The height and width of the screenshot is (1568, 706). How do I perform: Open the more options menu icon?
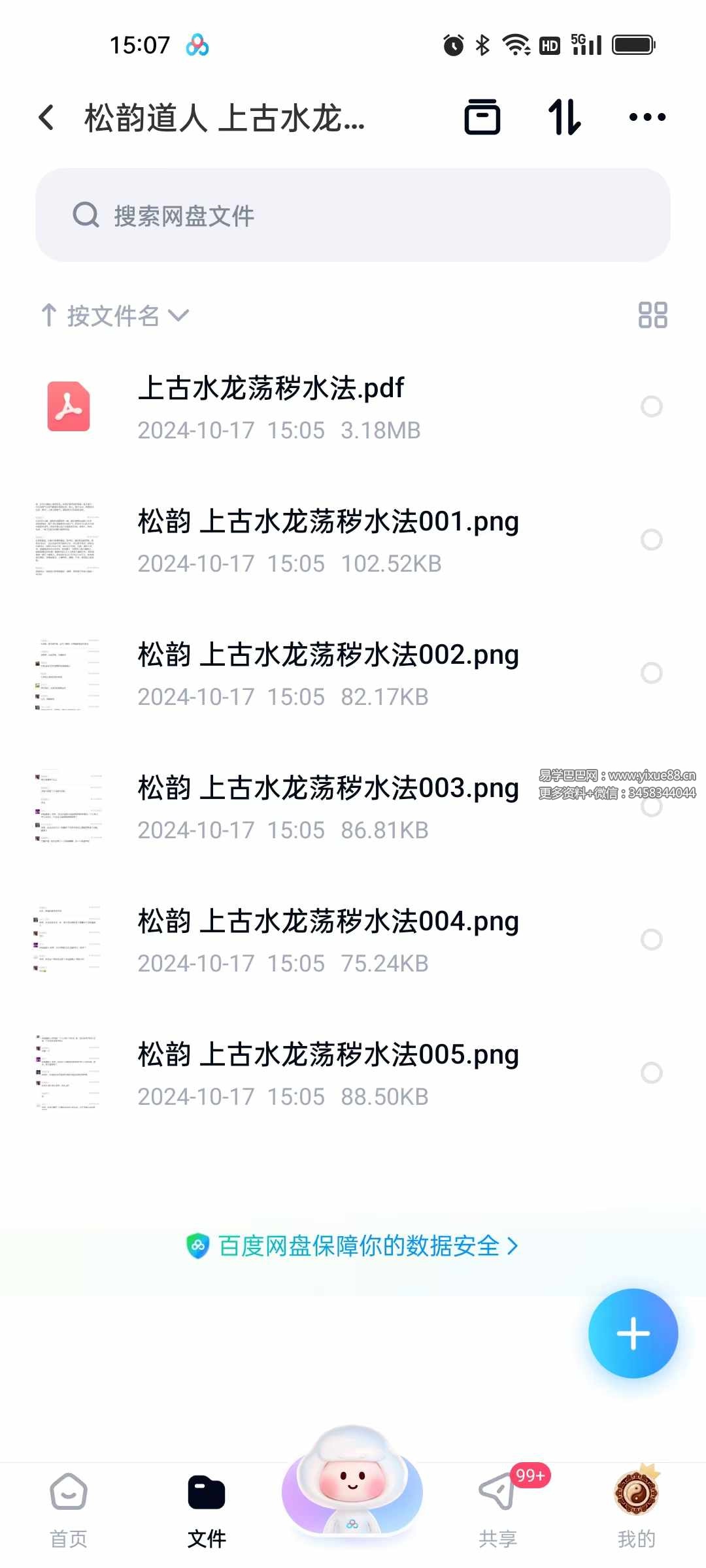coord(647,118)
